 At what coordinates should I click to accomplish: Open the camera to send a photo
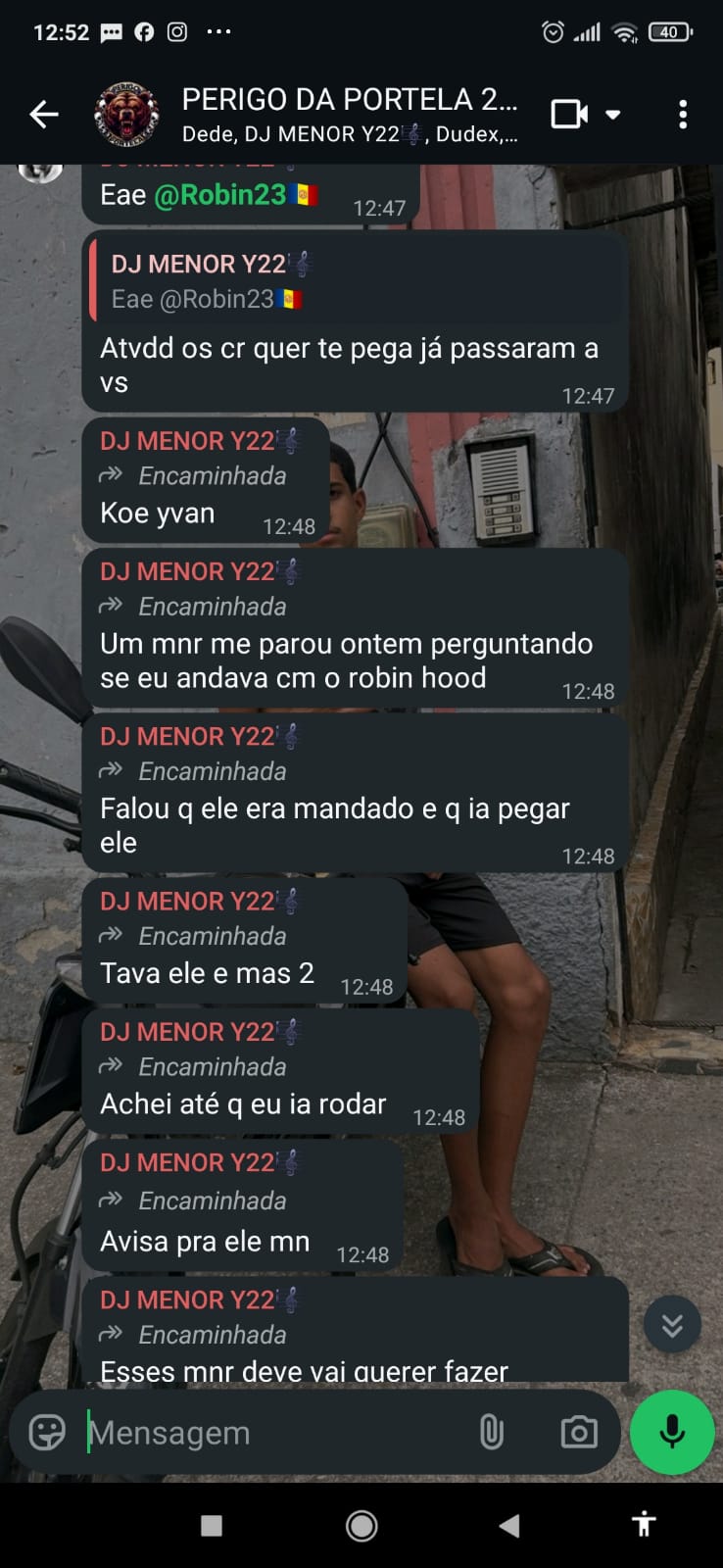579,1433
